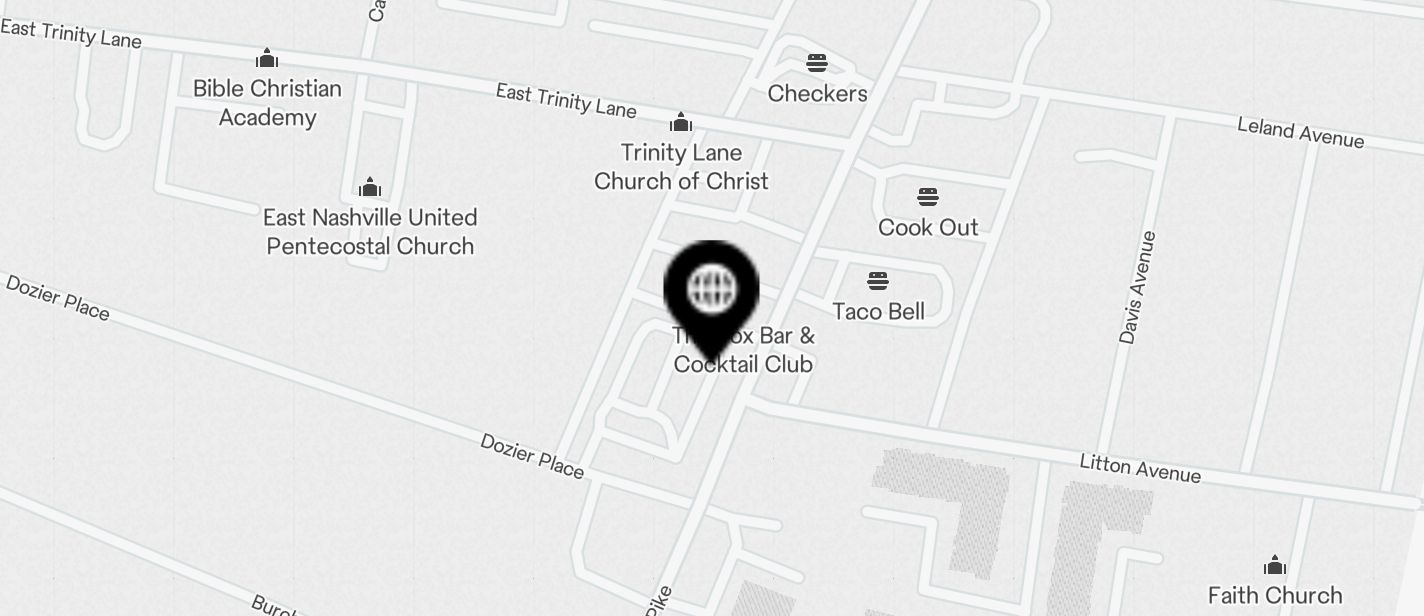1424x616 pixels.
Task: Tap the black location pin marker
Action: 711,292
